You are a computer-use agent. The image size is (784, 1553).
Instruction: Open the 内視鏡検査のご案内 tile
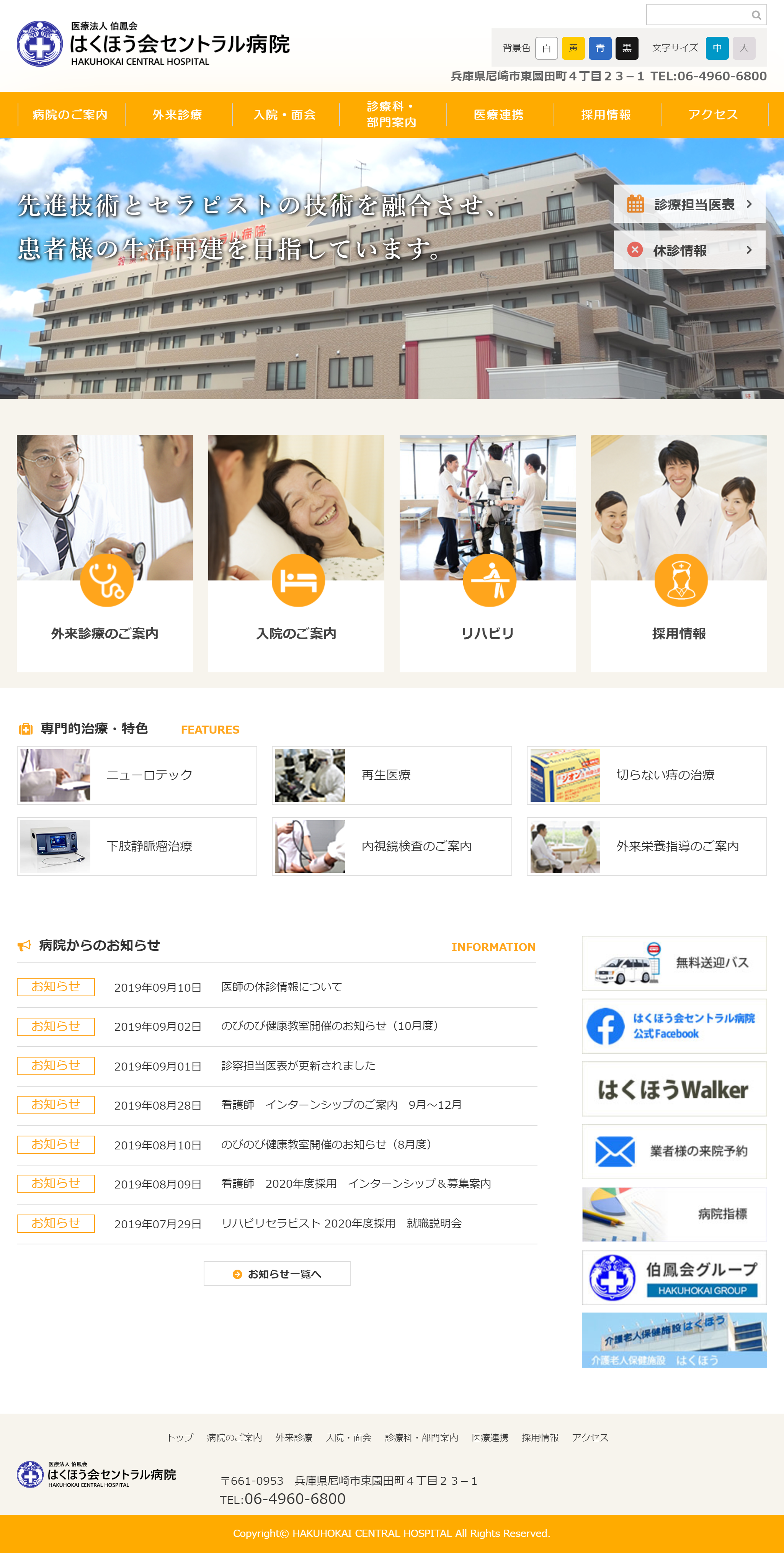[392, 847]
